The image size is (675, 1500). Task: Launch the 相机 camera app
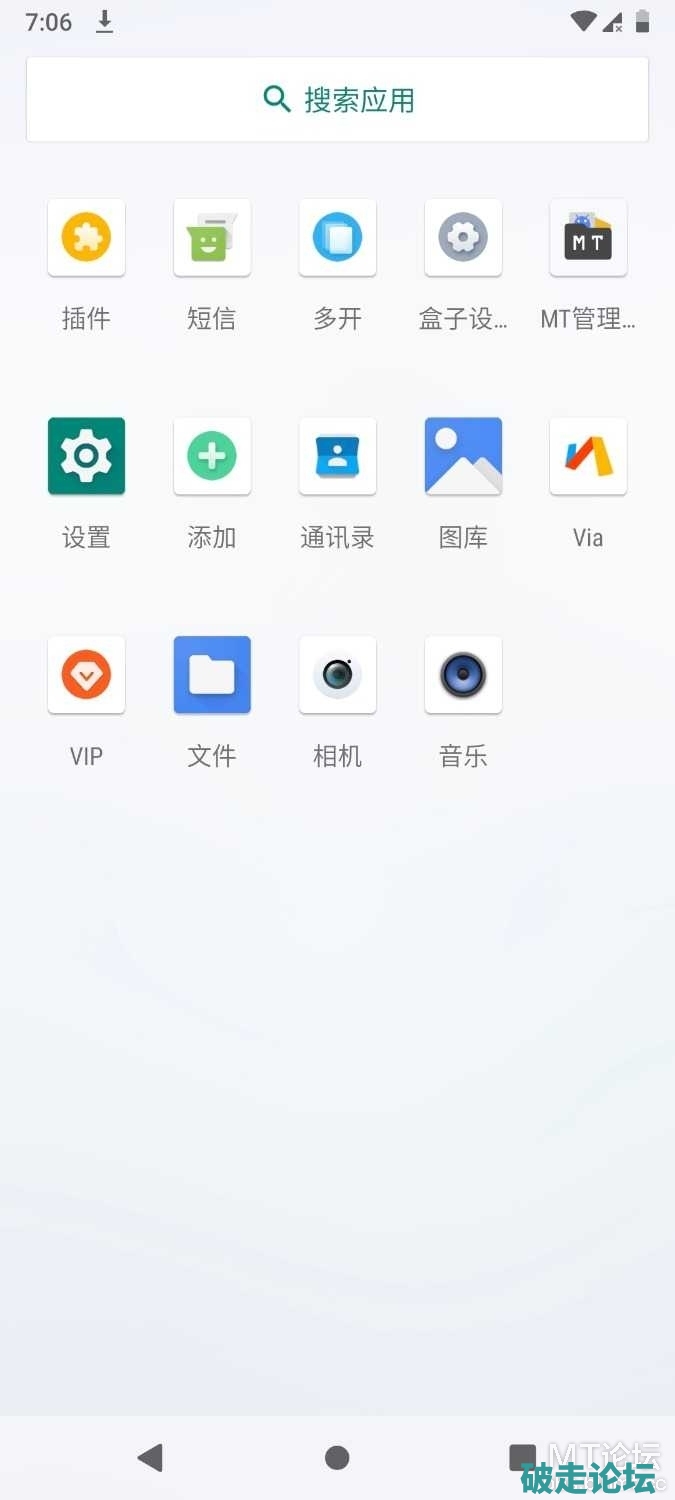coord(337,675)
